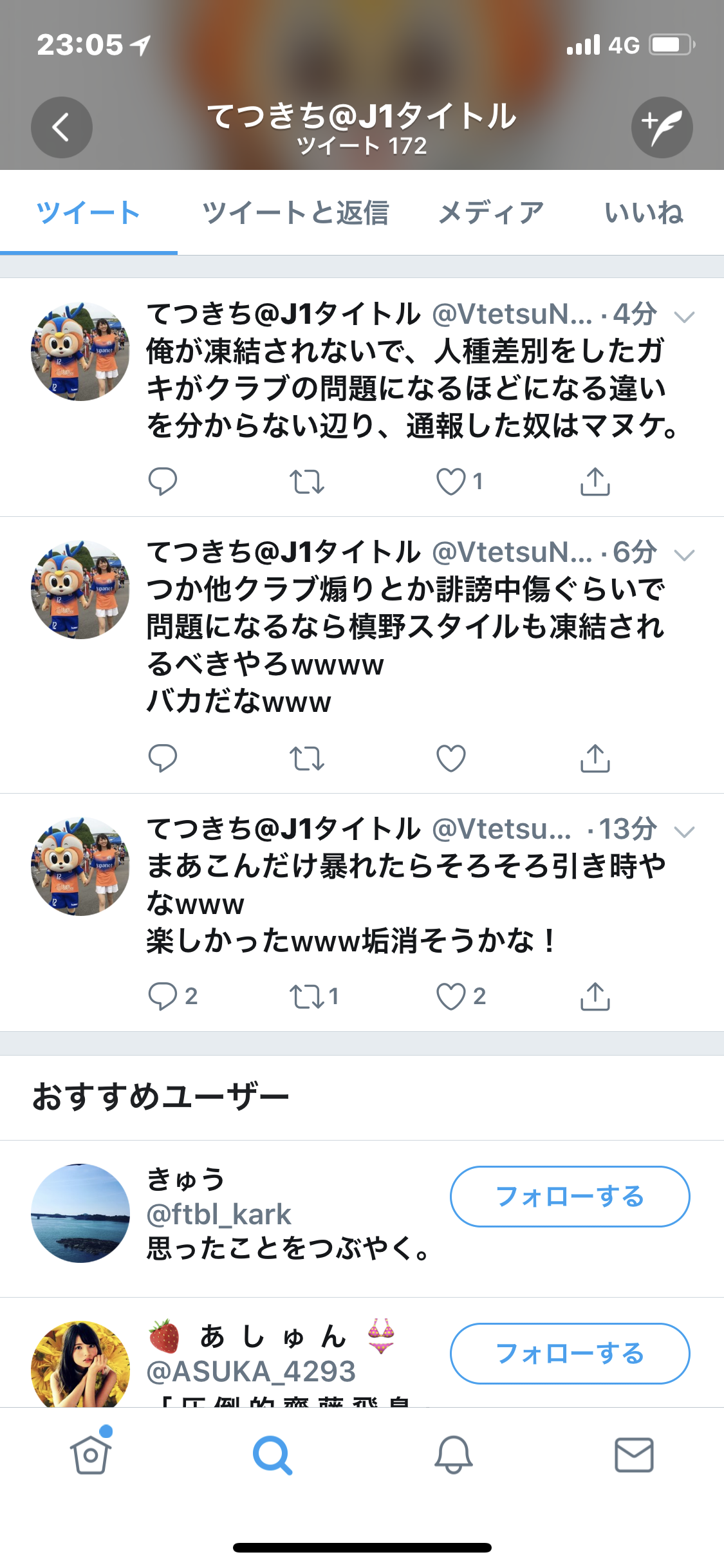Image resolution: width=724 pixels, height=1568 pixels.
Task: Retweet the tweet posted 6分 ago
Action: [x=306, y=758]
